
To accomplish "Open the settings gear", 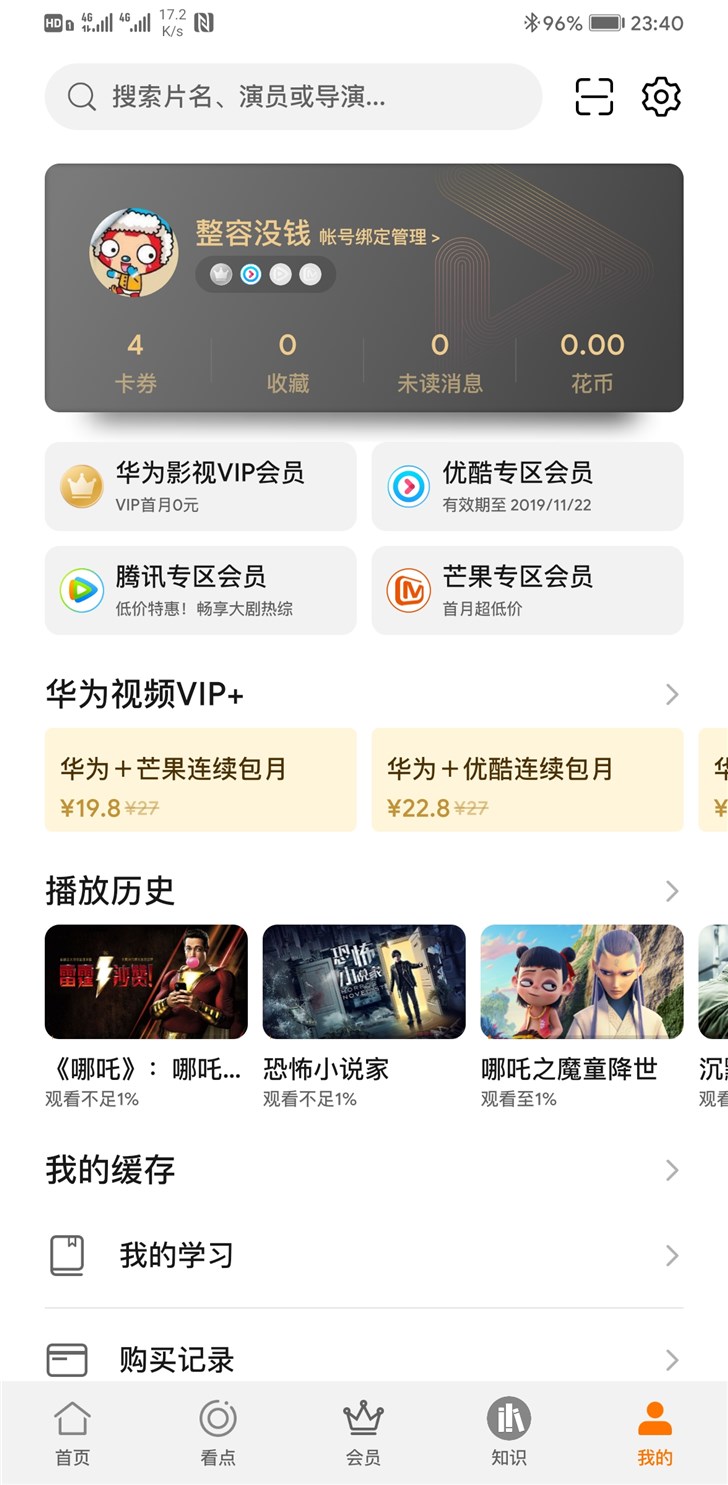I will tap(661, 97).
